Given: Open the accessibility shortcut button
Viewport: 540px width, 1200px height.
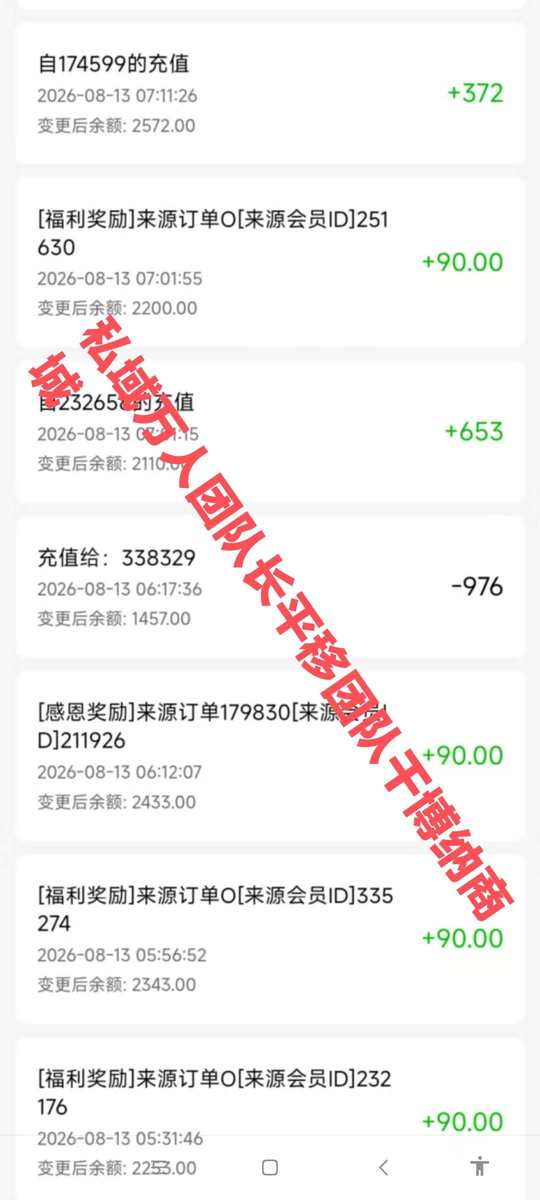Looking at the screenshot, I should pyautogui.click(x=480, y=1166).
